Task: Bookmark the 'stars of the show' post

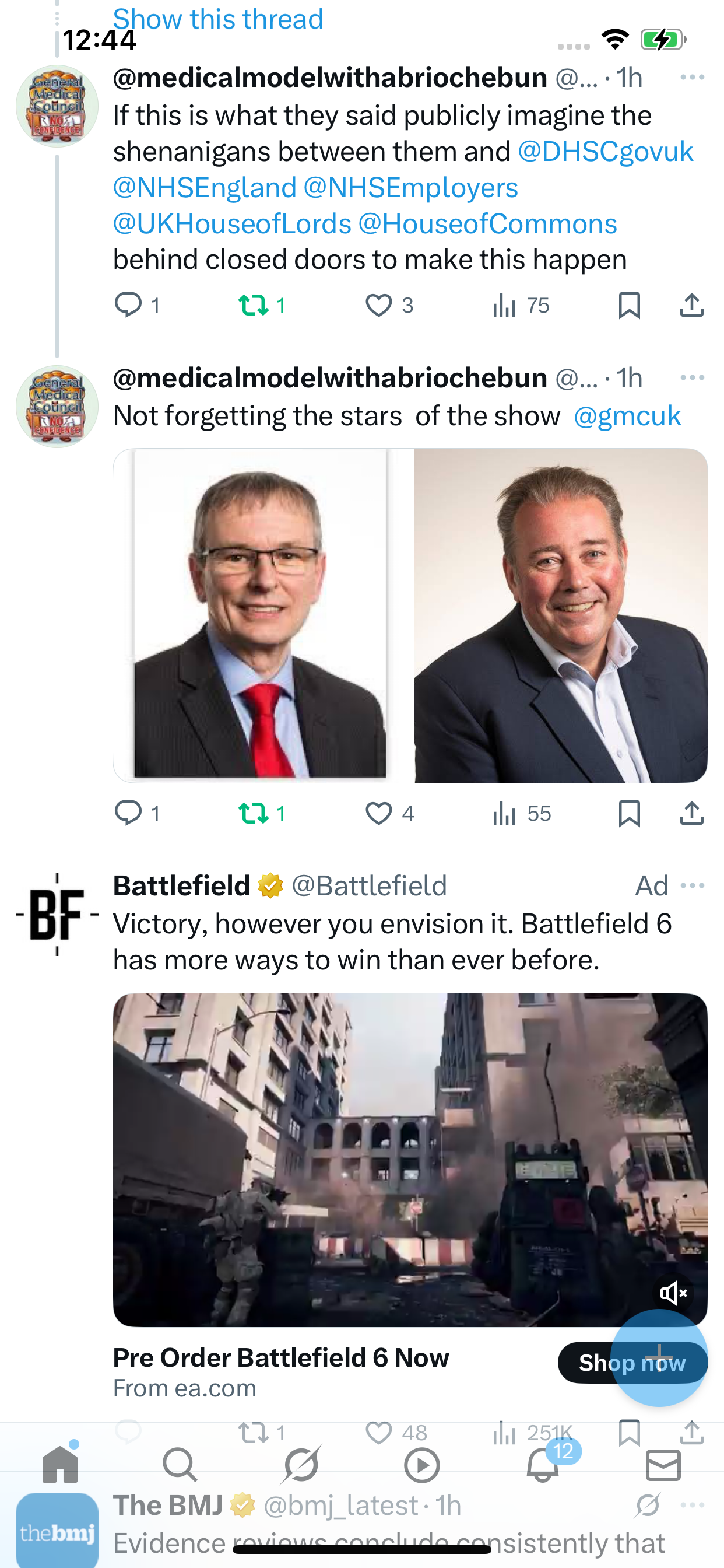Action: click(x=628, y=813)
